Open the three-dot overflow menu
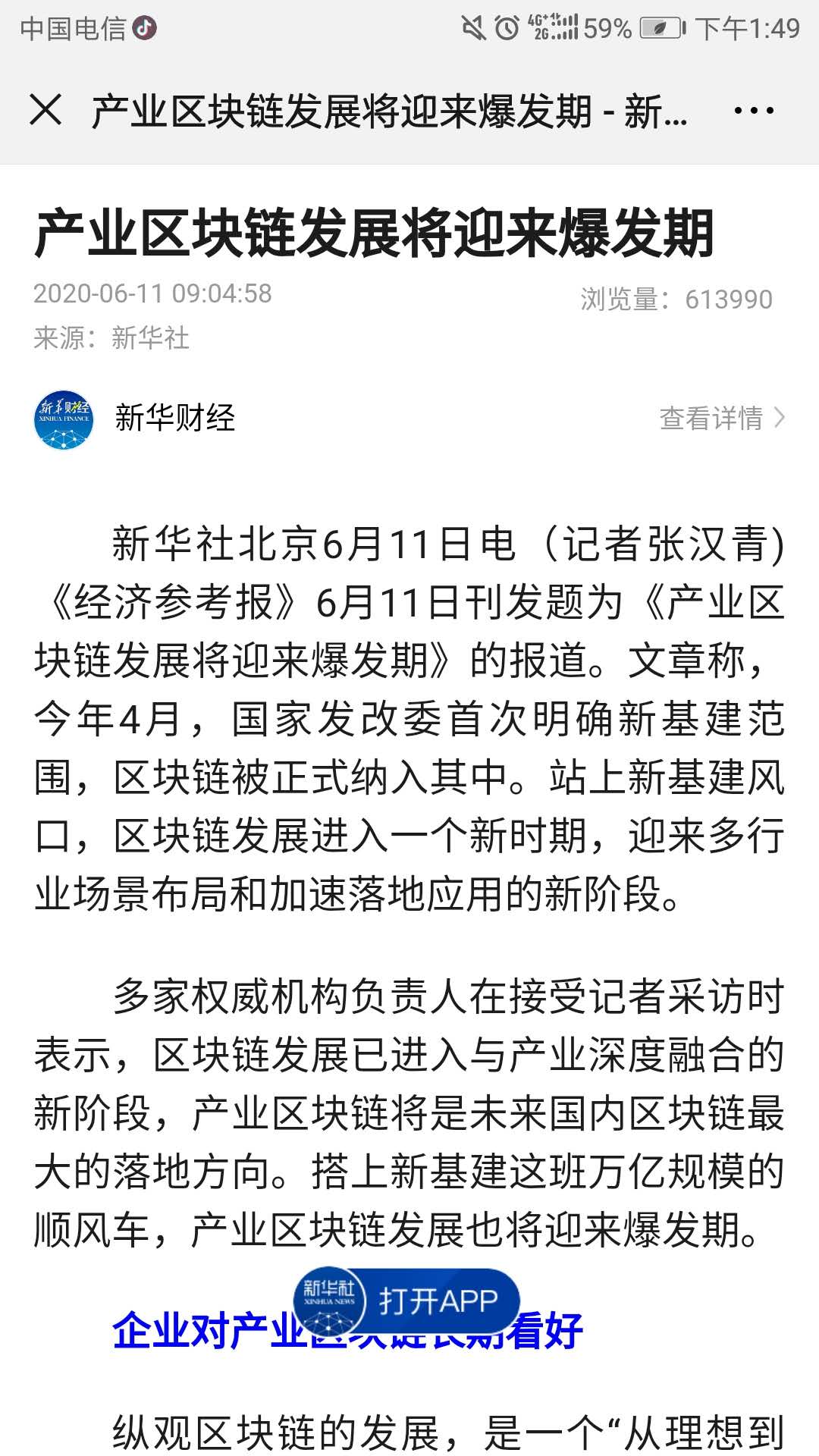 [x=753, y=111]
